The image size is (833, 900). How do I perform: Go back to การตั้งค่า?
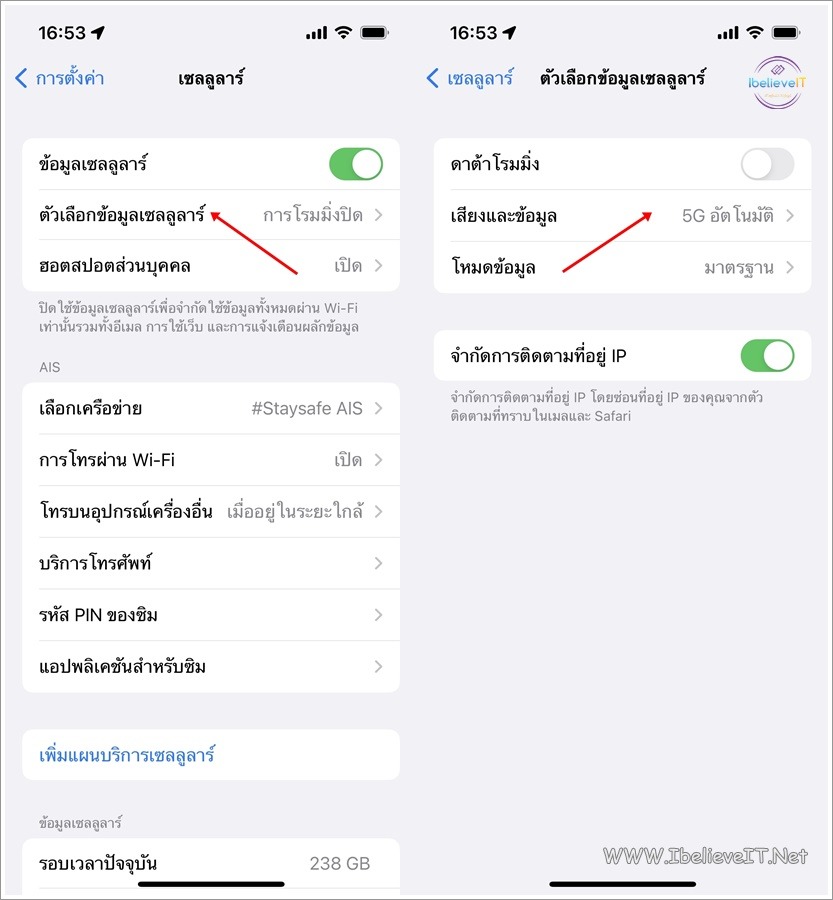tap(60, 78)
